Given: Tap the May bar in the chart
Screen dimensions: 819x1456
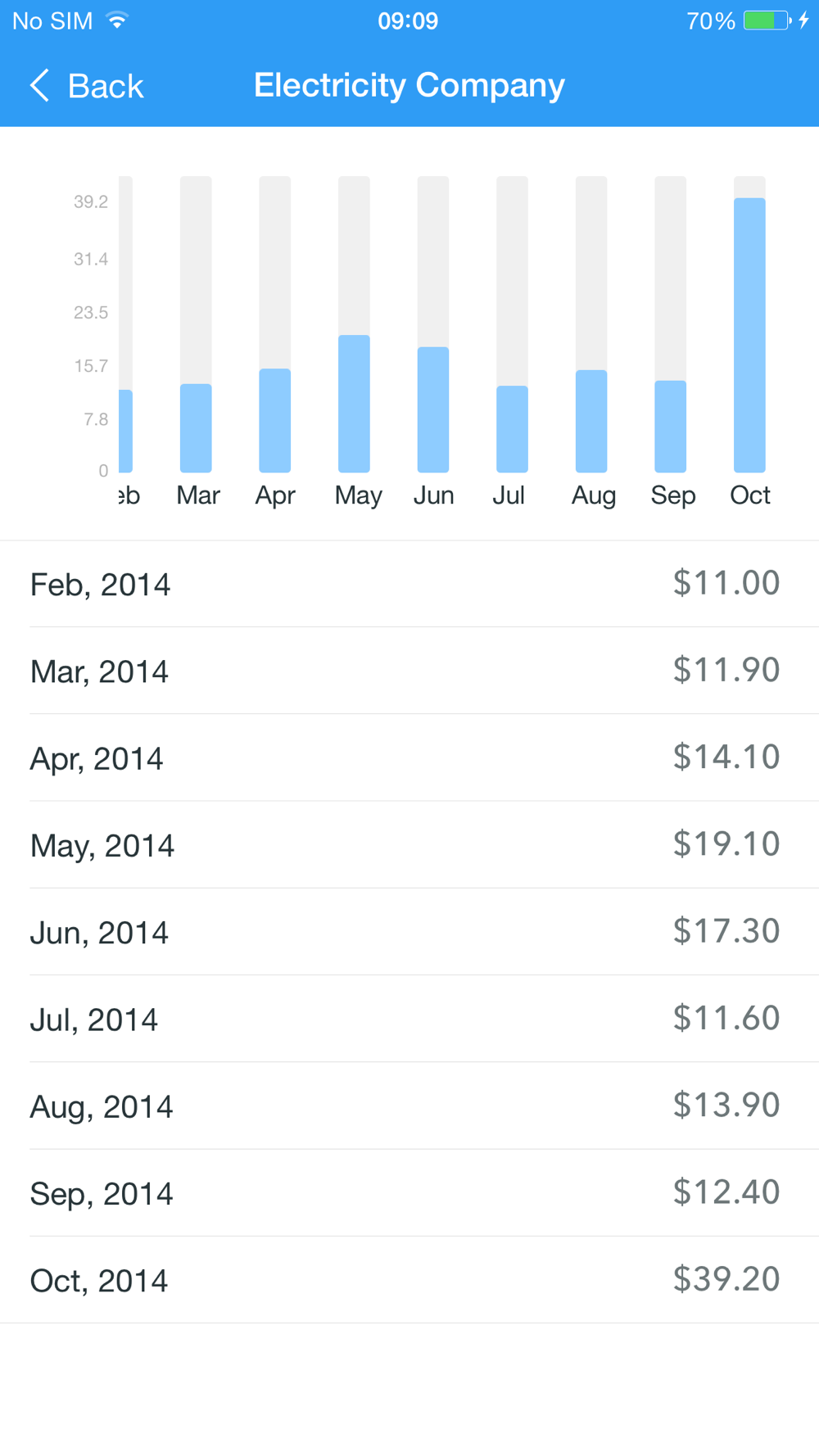Looking at the screenshot, I should point(354,403).
